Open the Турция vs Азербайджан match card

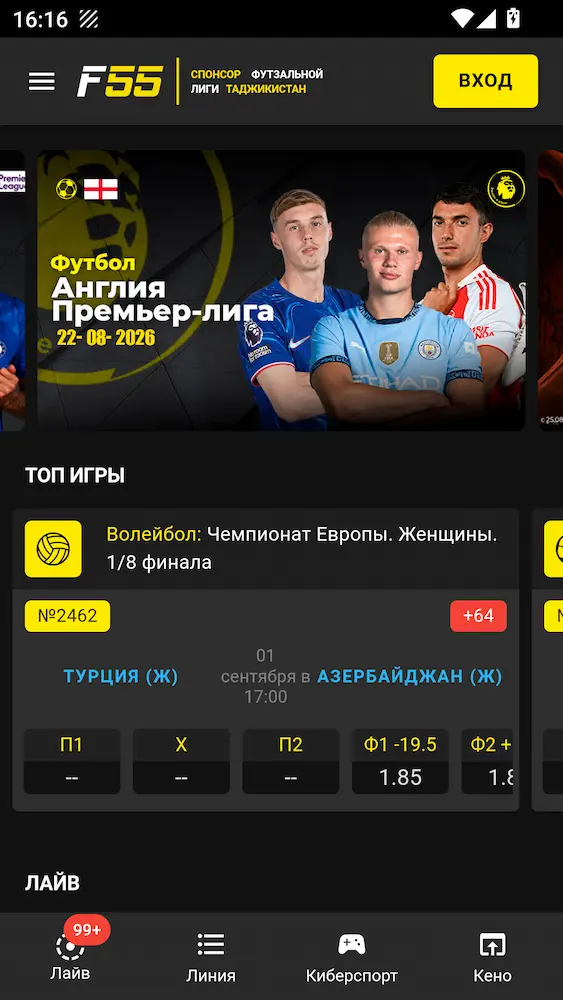[266, 660]
